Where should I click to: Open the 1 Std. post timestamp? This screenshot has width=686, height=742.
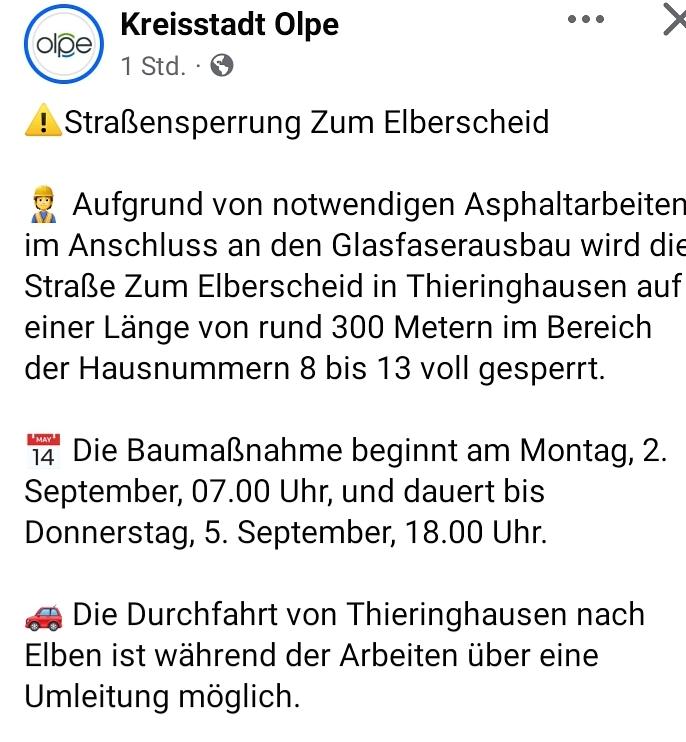[153, 66]
